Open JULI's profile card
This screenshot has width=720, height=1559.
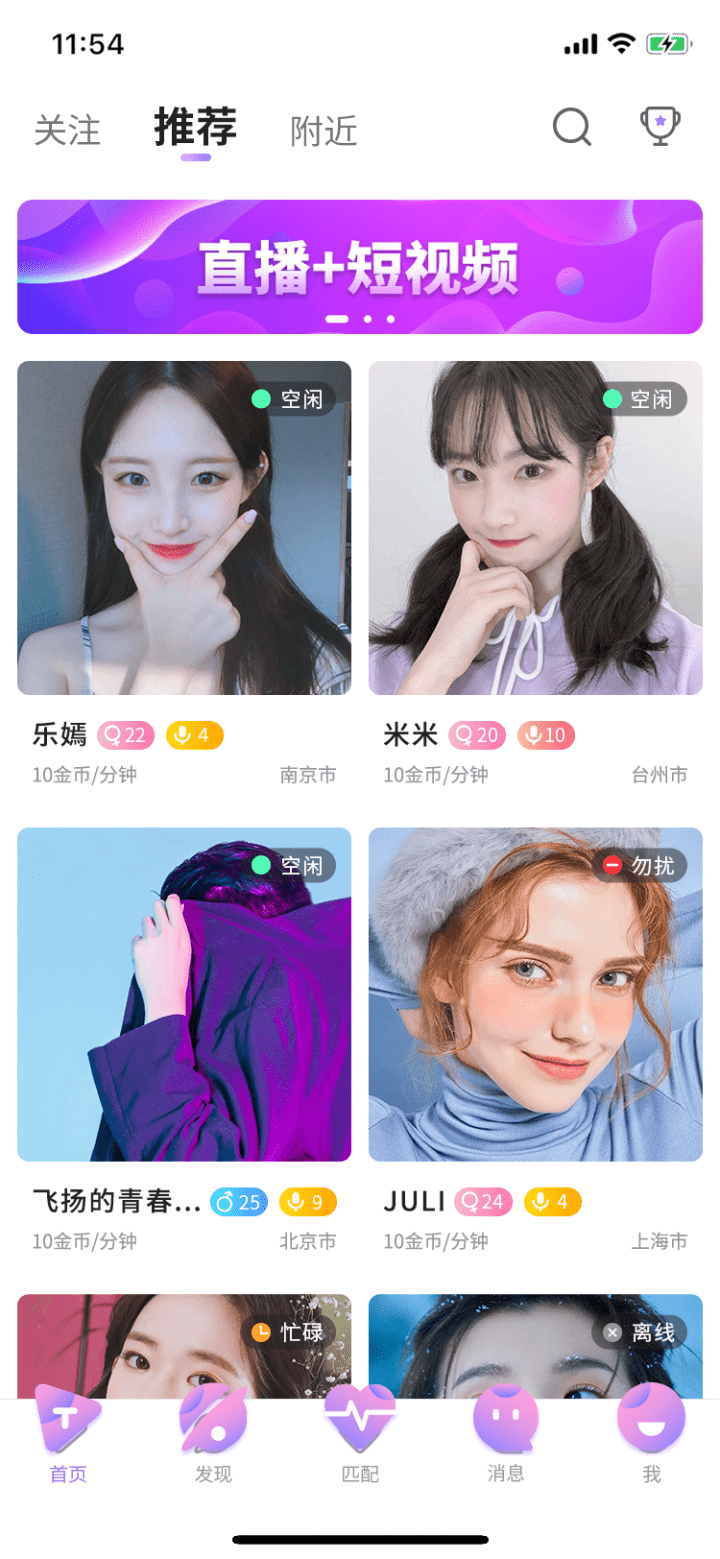[x=535, y=994]
